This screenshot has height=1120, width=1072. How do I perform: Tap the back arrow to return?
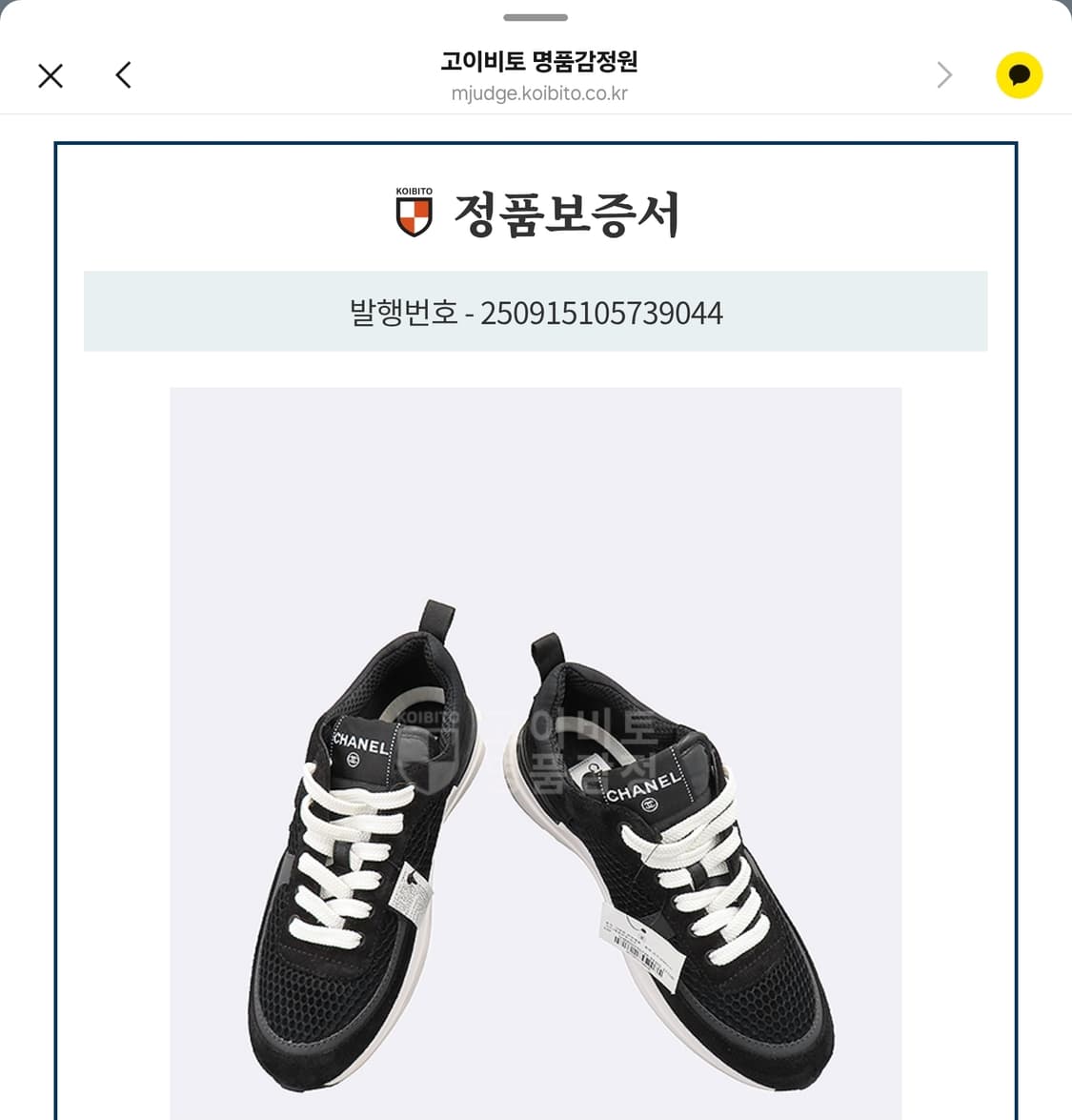pos(123,74)
